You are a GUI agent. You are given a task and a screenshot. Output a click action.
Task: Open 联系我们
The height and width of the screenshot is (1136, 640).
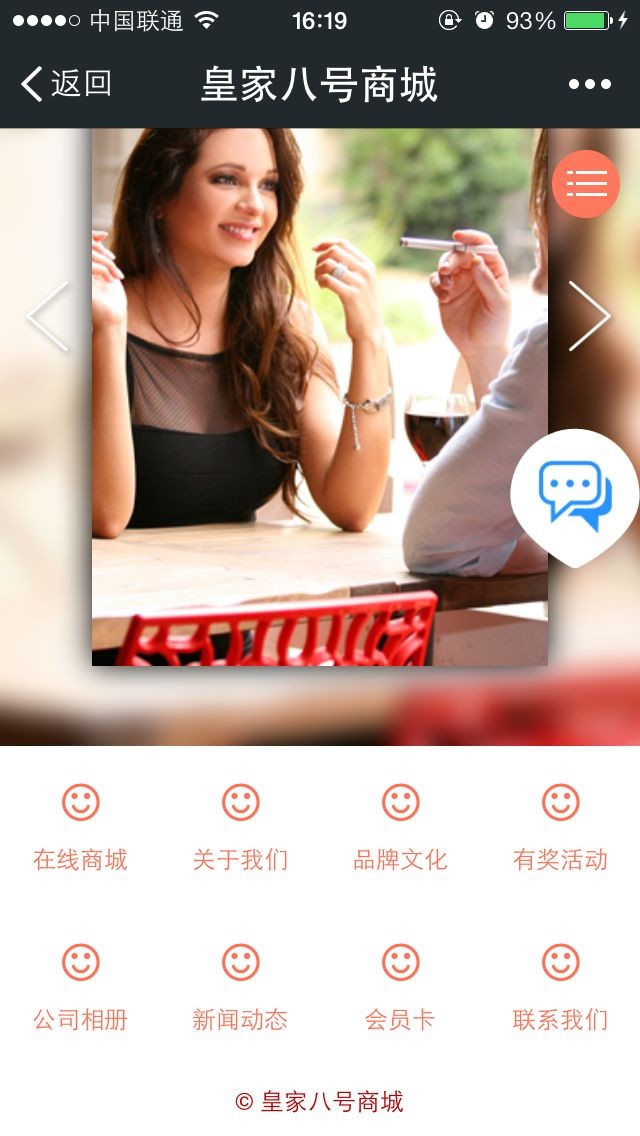point(560,988)
